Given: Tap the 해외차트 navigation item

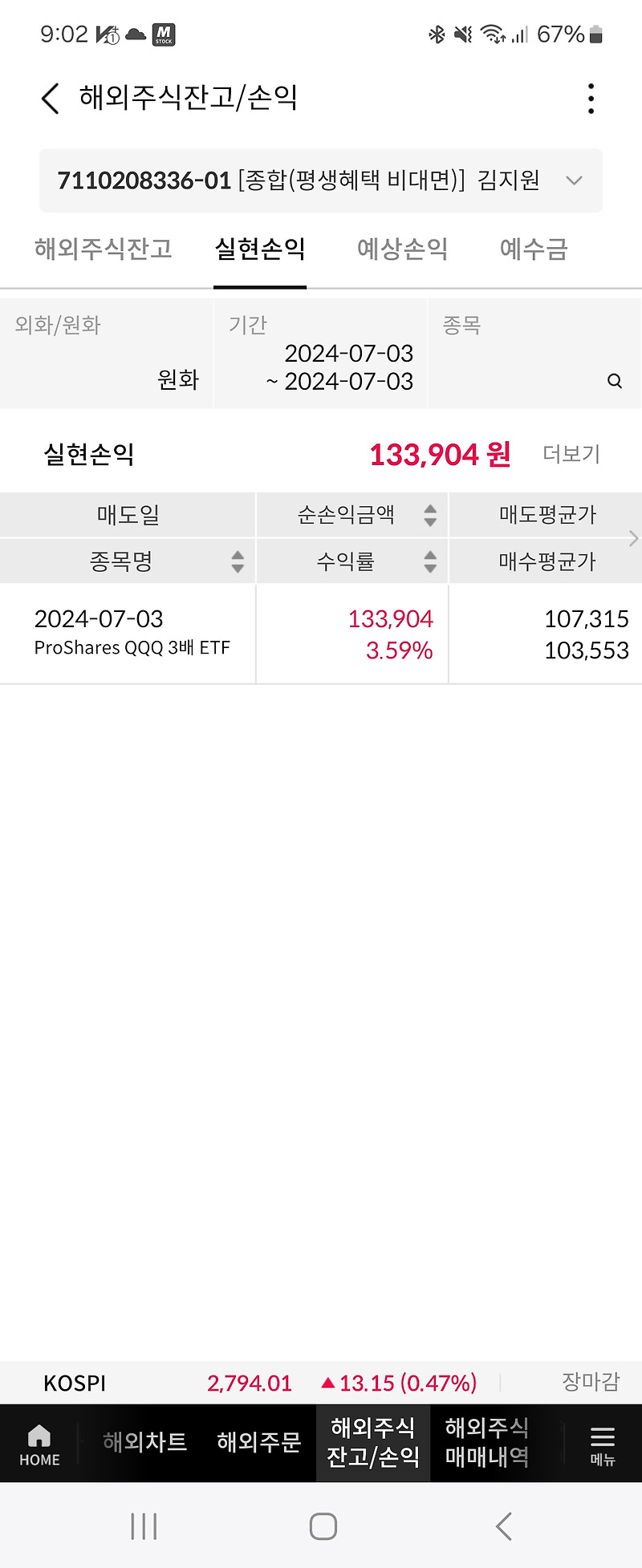Looking at the screenshot, I should 144,1443.
